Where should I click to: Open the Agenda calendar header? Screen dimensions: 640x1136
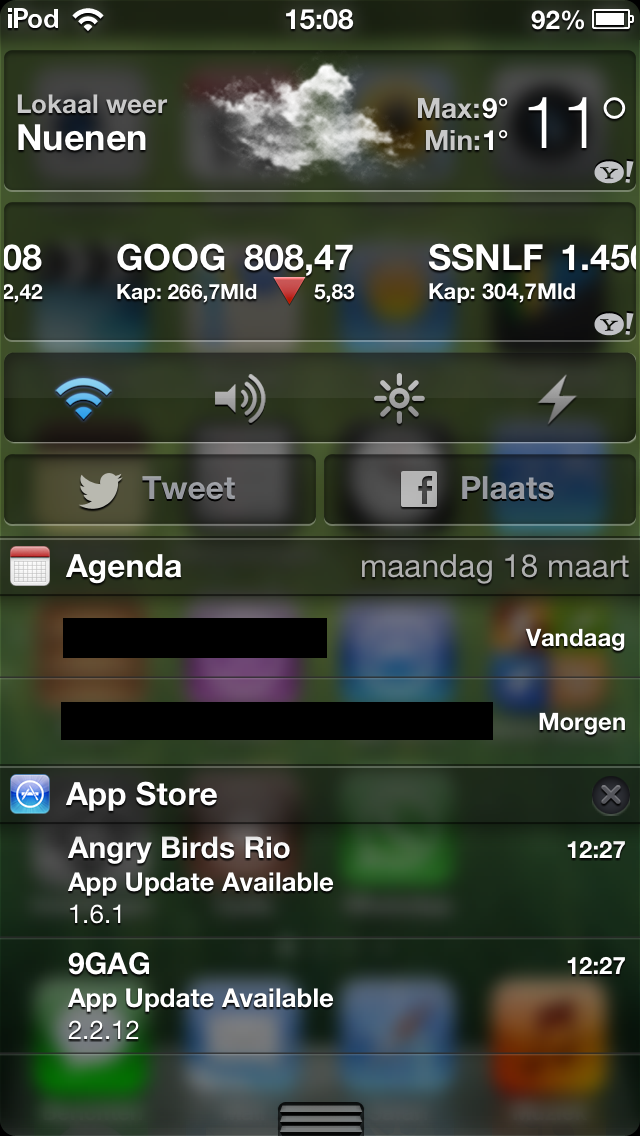320,567
